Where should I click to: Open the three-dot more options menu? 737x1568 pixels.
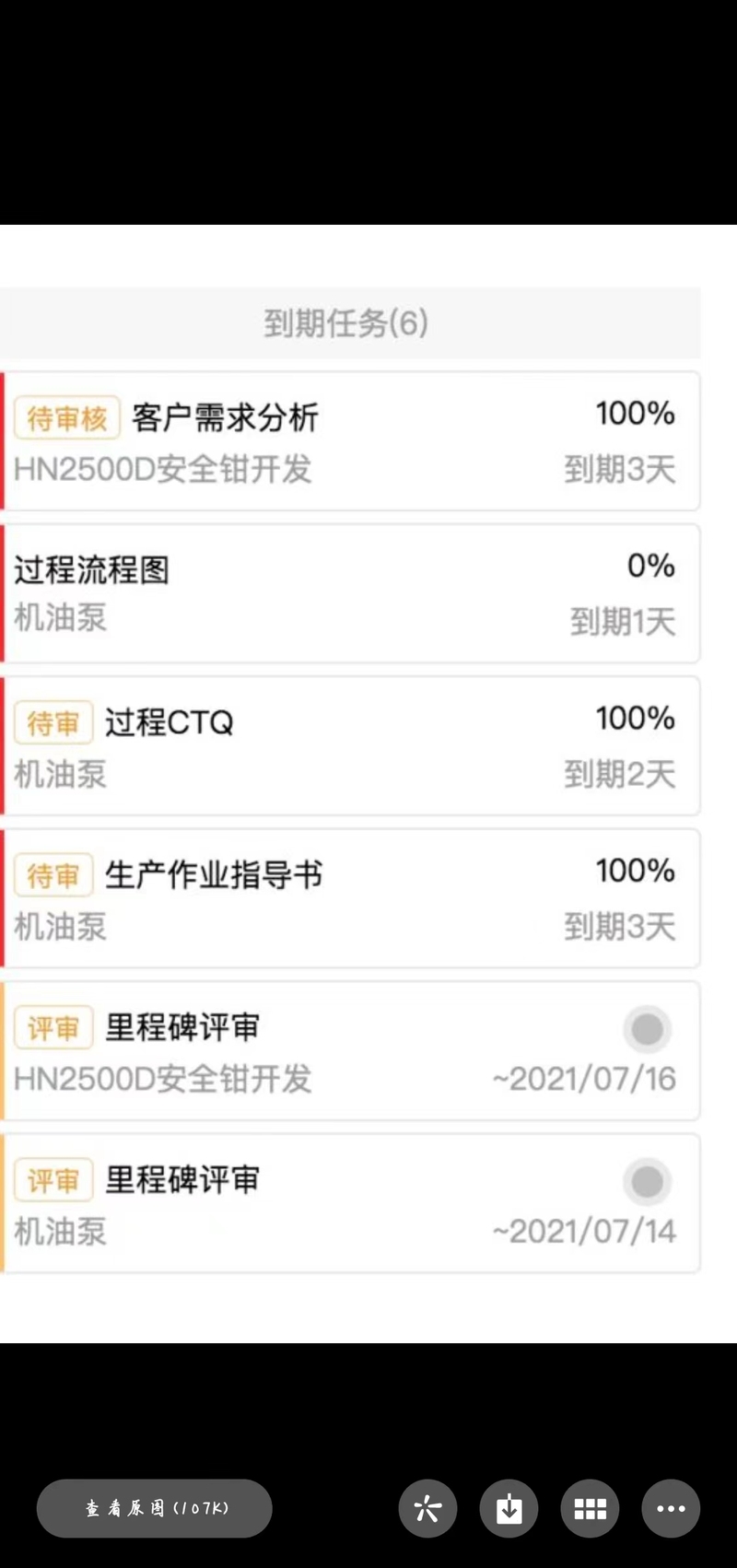pyautogui.click(x=671, y=1508)
